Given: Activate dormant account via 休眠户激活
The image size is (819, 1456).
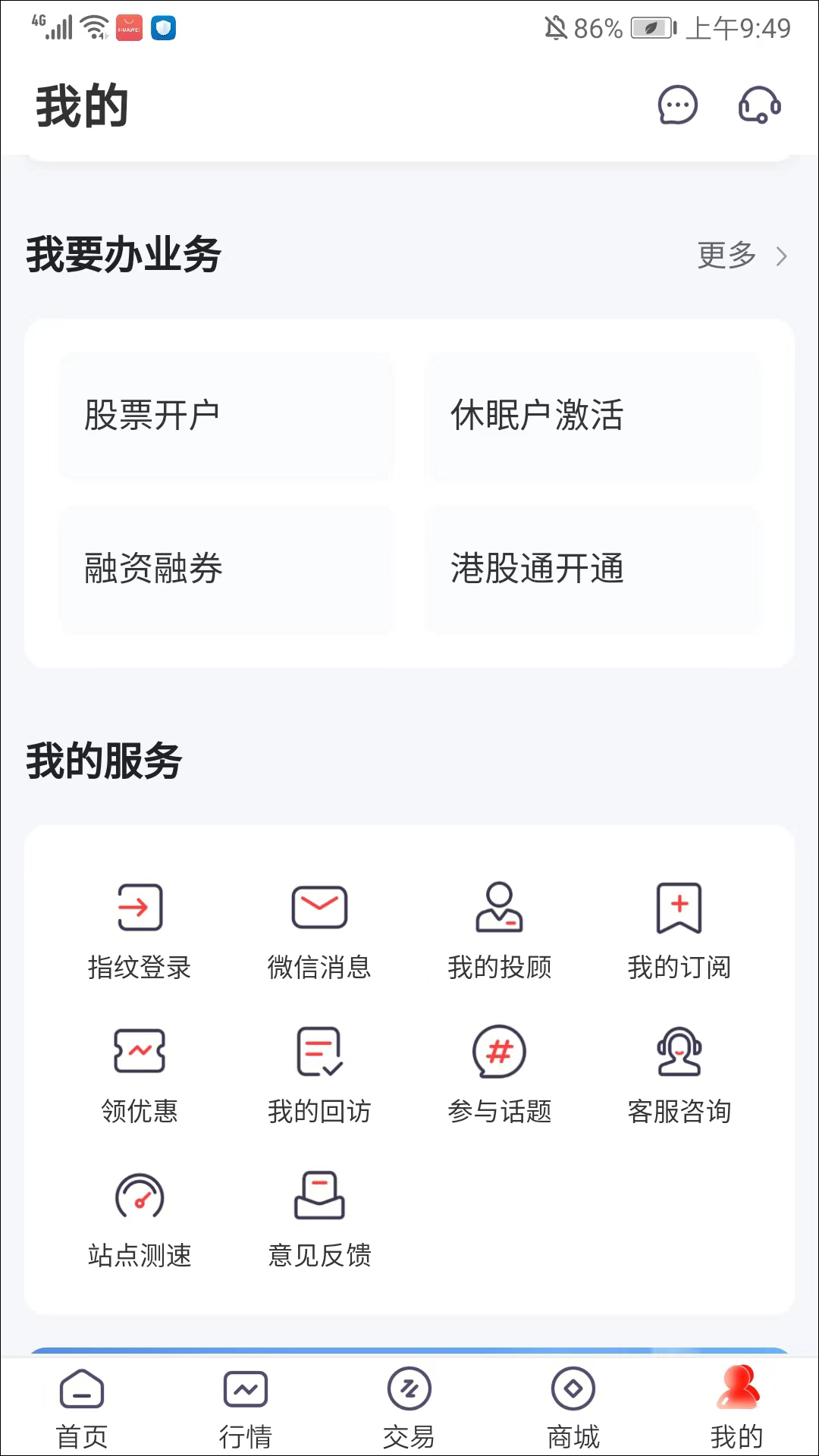Looking at the screenshot, I should (x=592, y=415).
